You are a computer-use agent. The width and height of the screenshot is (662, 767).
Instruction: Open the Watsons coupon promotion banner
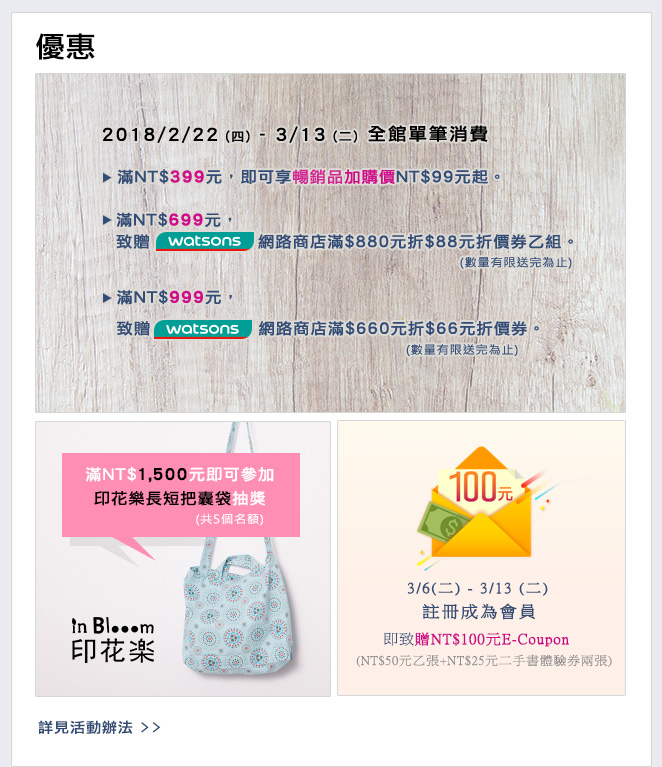pyautogui.click(x=330, y=243)
